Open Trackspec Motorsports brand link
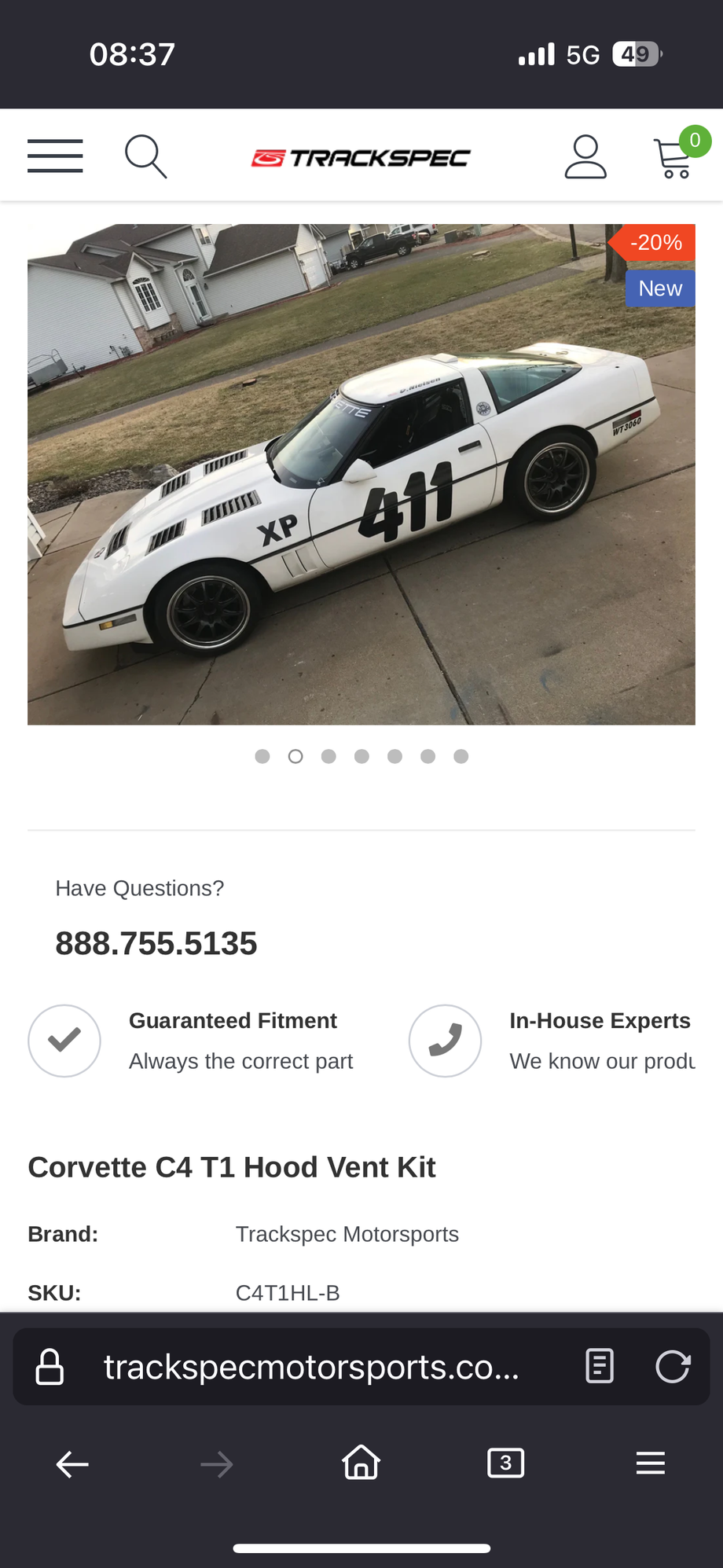 (347, 1234)
